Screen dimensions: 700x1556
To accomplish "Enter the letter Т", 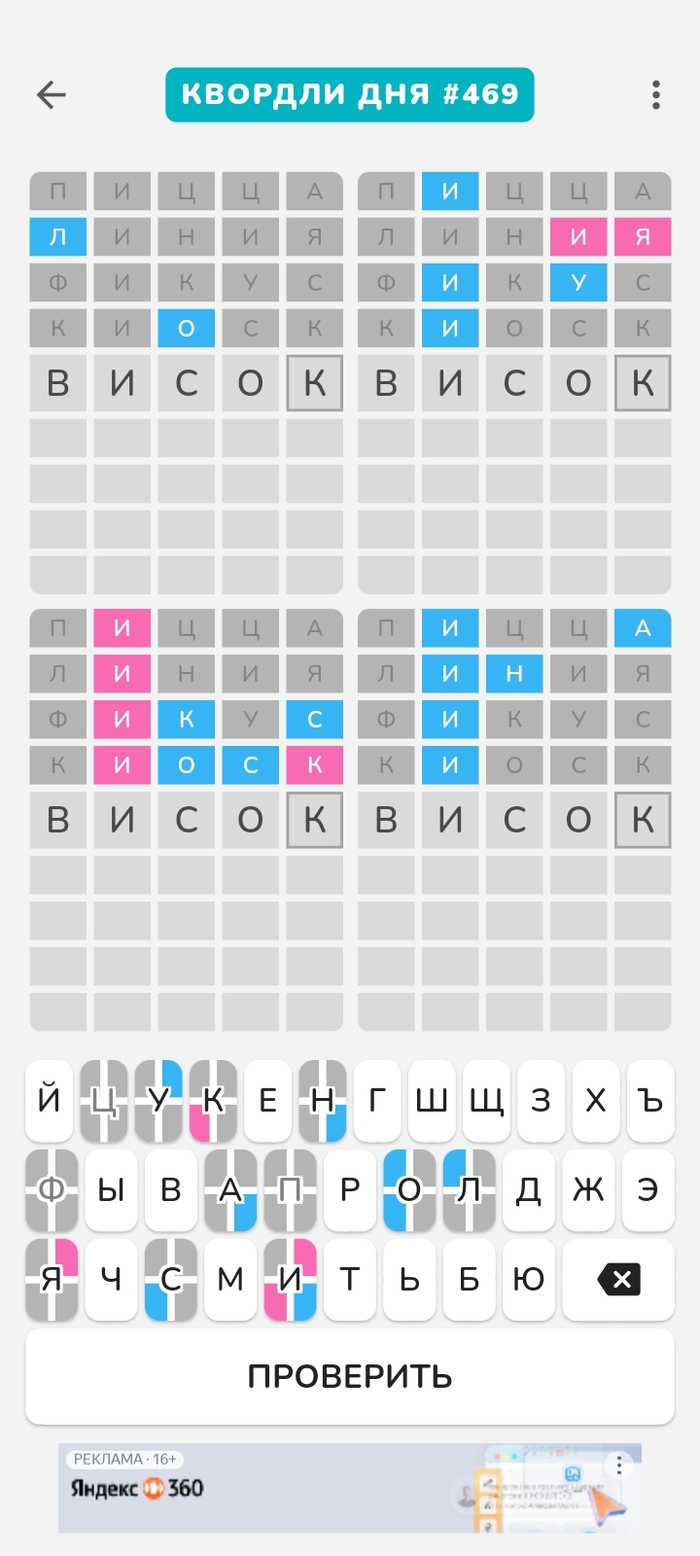I will [x=350, y=1279].
